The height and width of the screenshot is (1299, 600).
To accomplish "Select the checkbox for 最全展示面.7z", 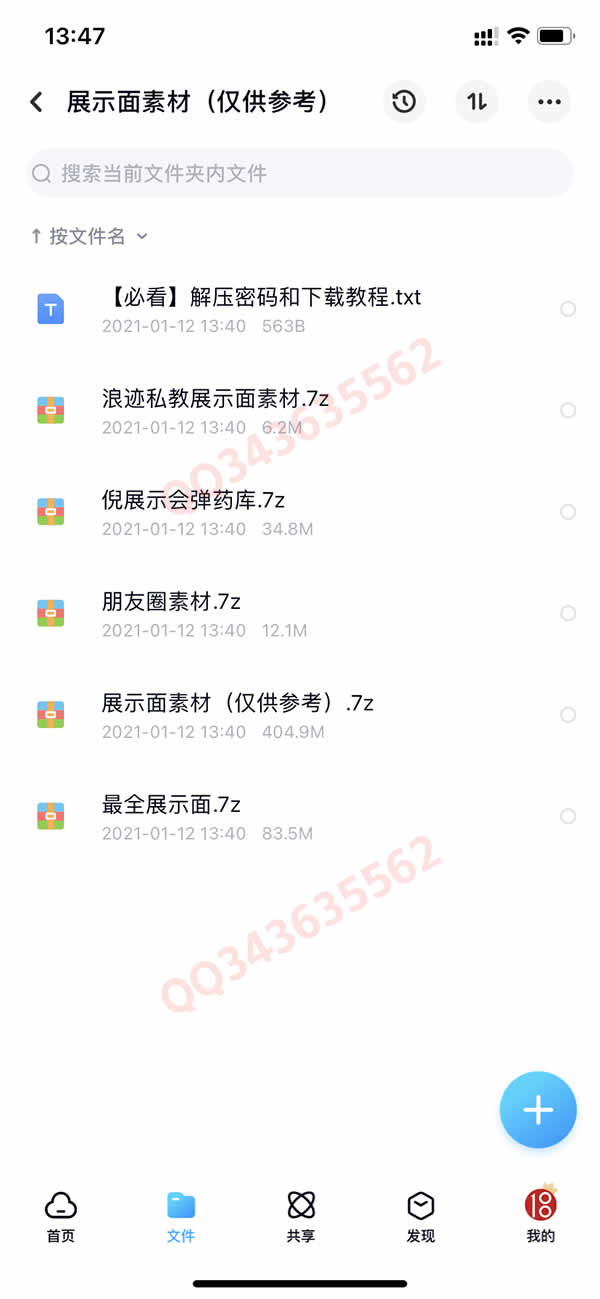I will [x=568, y=816].
